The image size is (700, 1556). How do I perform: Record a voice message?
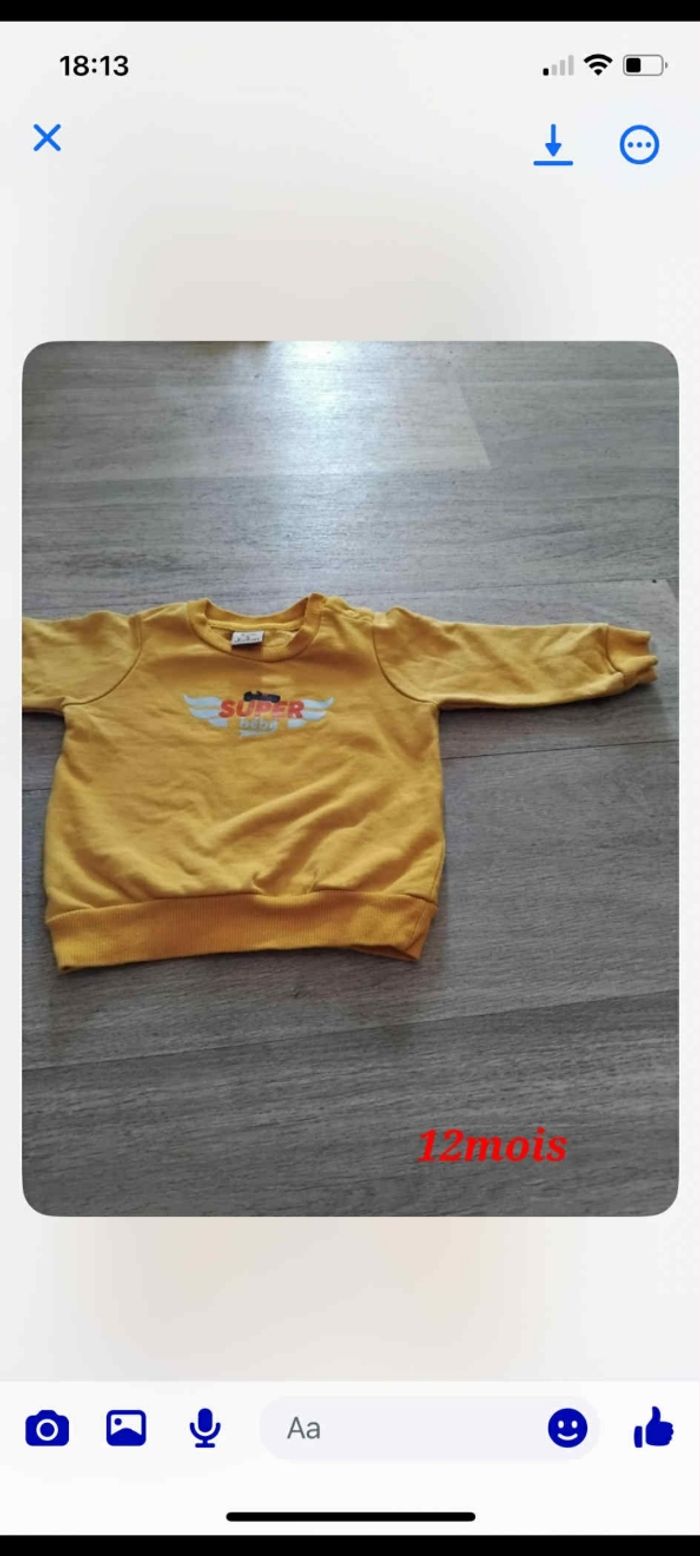tap(205, 1428)
